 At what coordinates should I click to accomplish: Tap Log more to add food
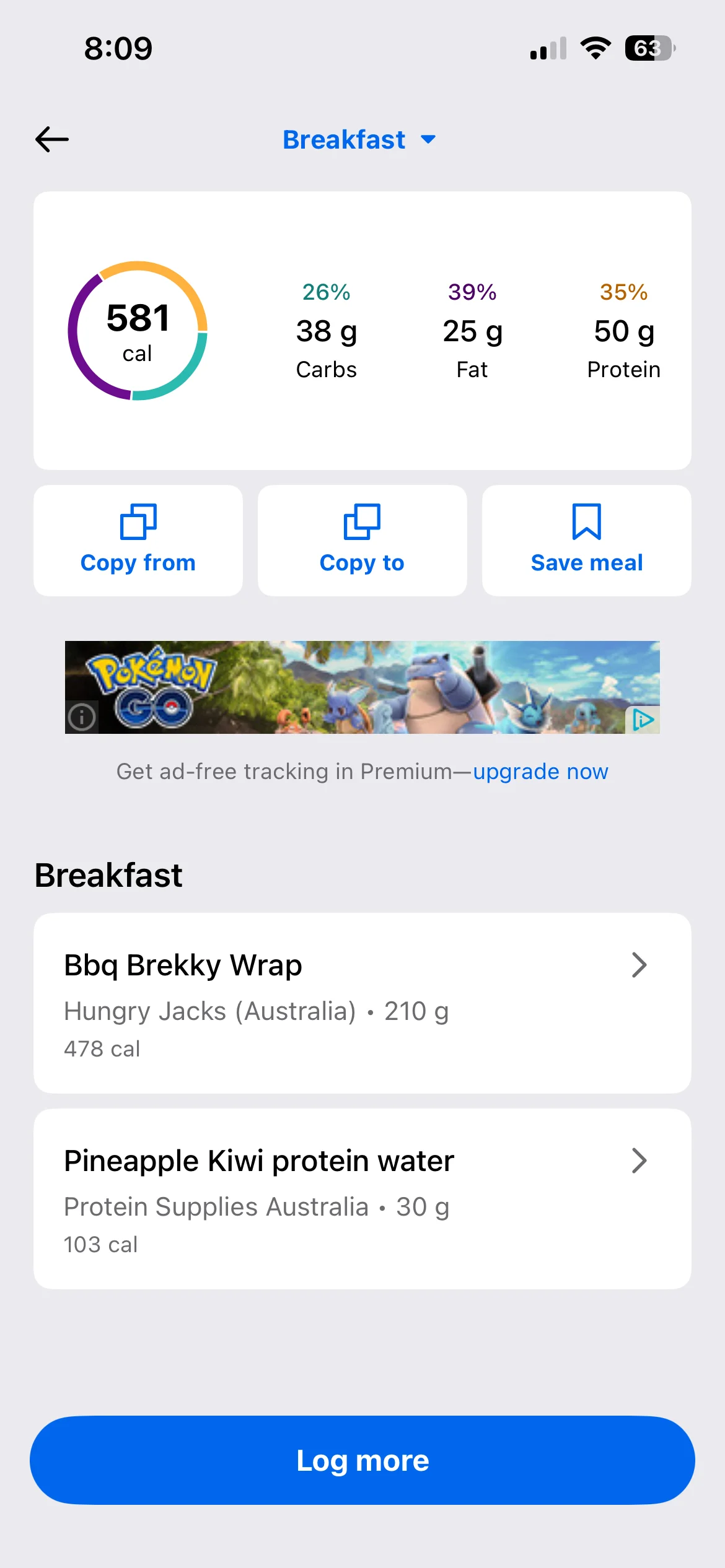(x=362, y=1460)
